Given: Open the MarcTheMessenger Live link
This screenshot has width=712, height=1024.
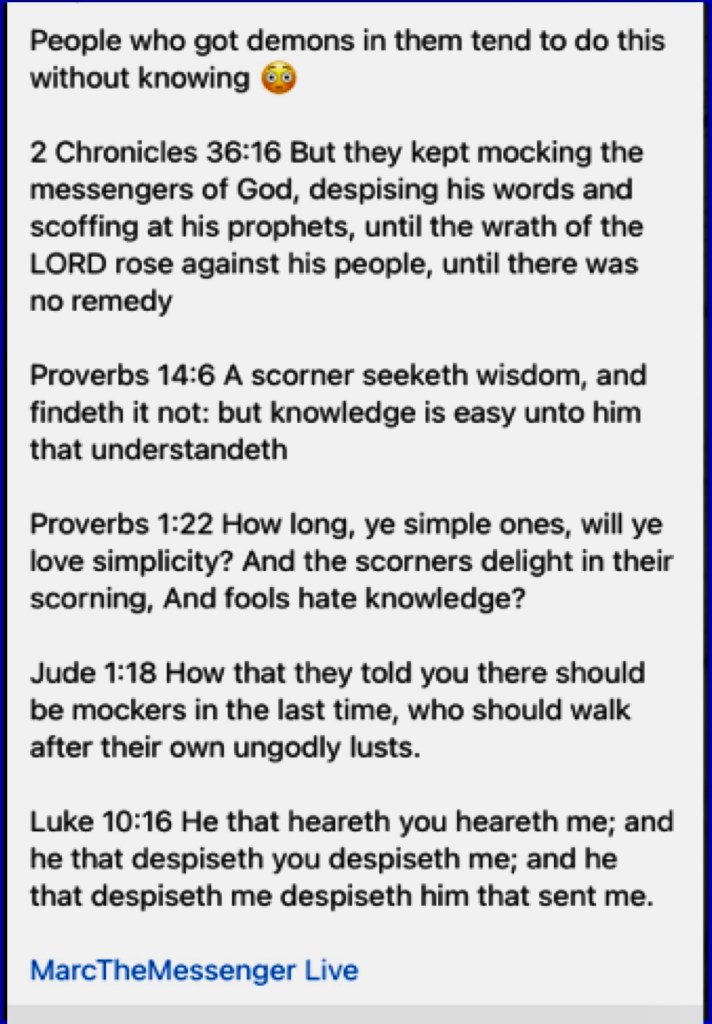Looking at the screenshot, I should tap(194, 969).
